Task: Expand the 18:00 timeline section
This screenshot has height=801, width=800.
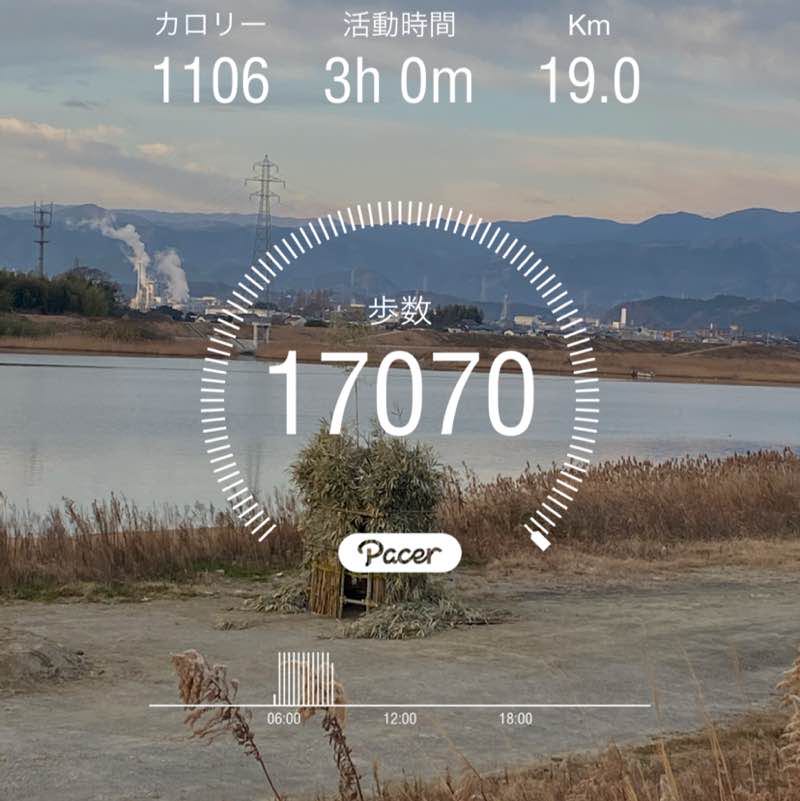Action: (514, 716)
